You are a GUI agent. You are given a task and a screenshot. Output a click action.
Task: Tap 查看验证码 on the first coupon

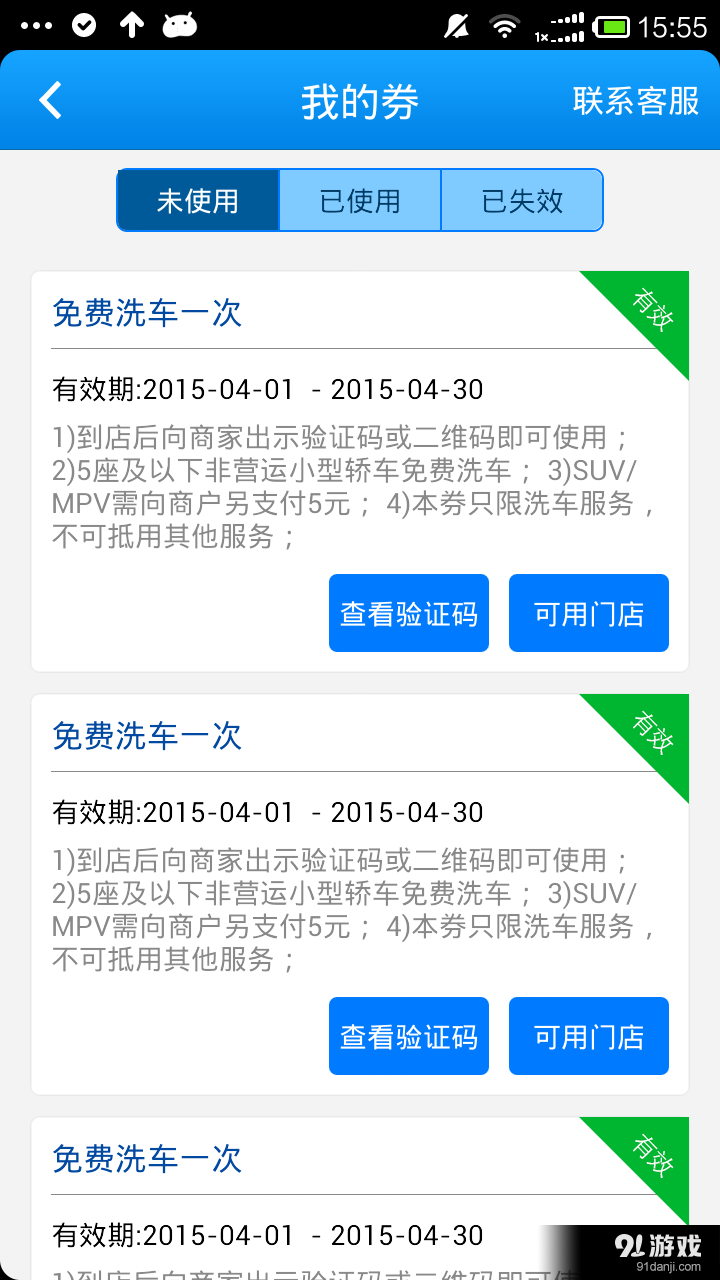[x=408, y=612]
